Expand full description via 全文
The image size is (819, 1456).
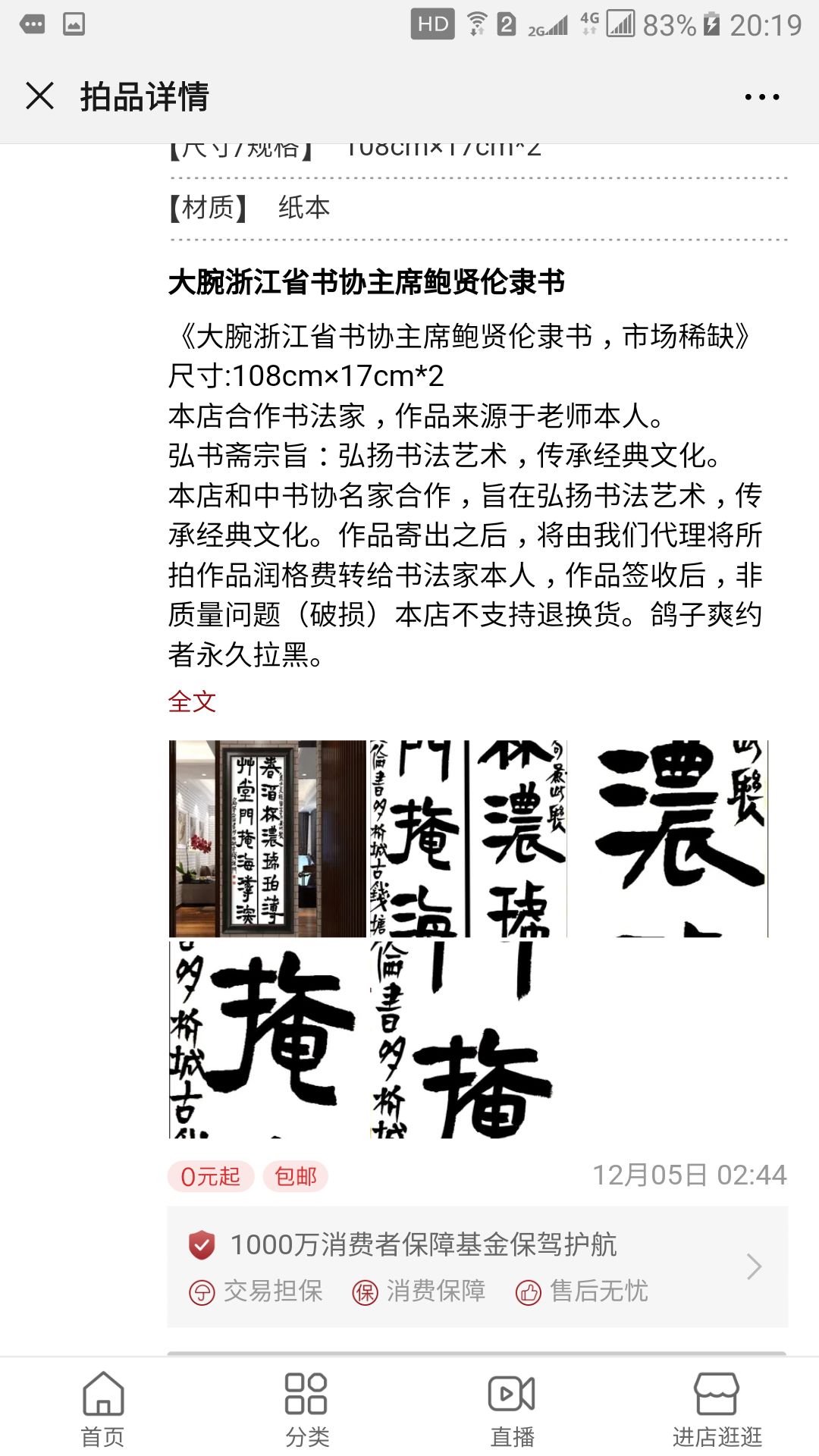192,701
